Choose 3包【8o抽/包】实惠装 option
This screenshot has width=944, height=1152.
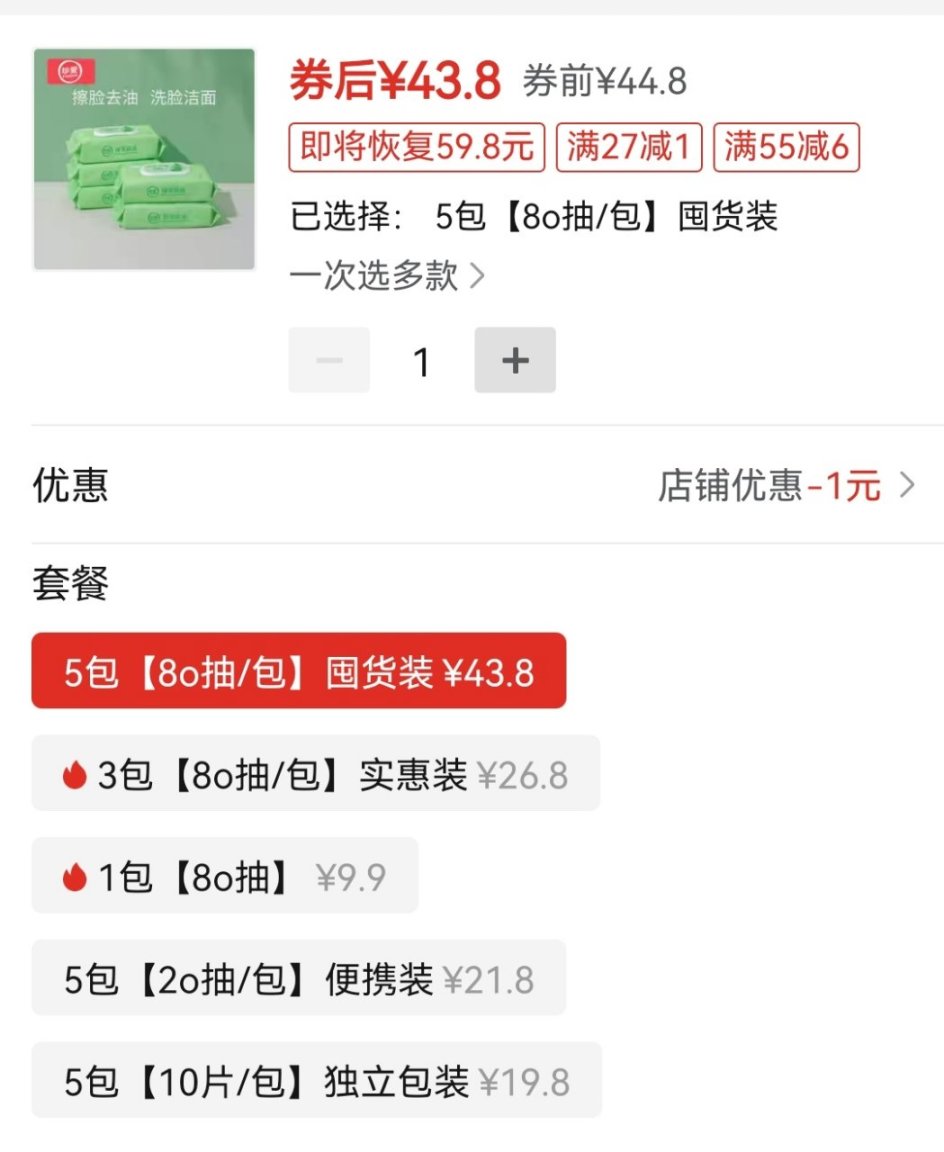tap(315, 774)
